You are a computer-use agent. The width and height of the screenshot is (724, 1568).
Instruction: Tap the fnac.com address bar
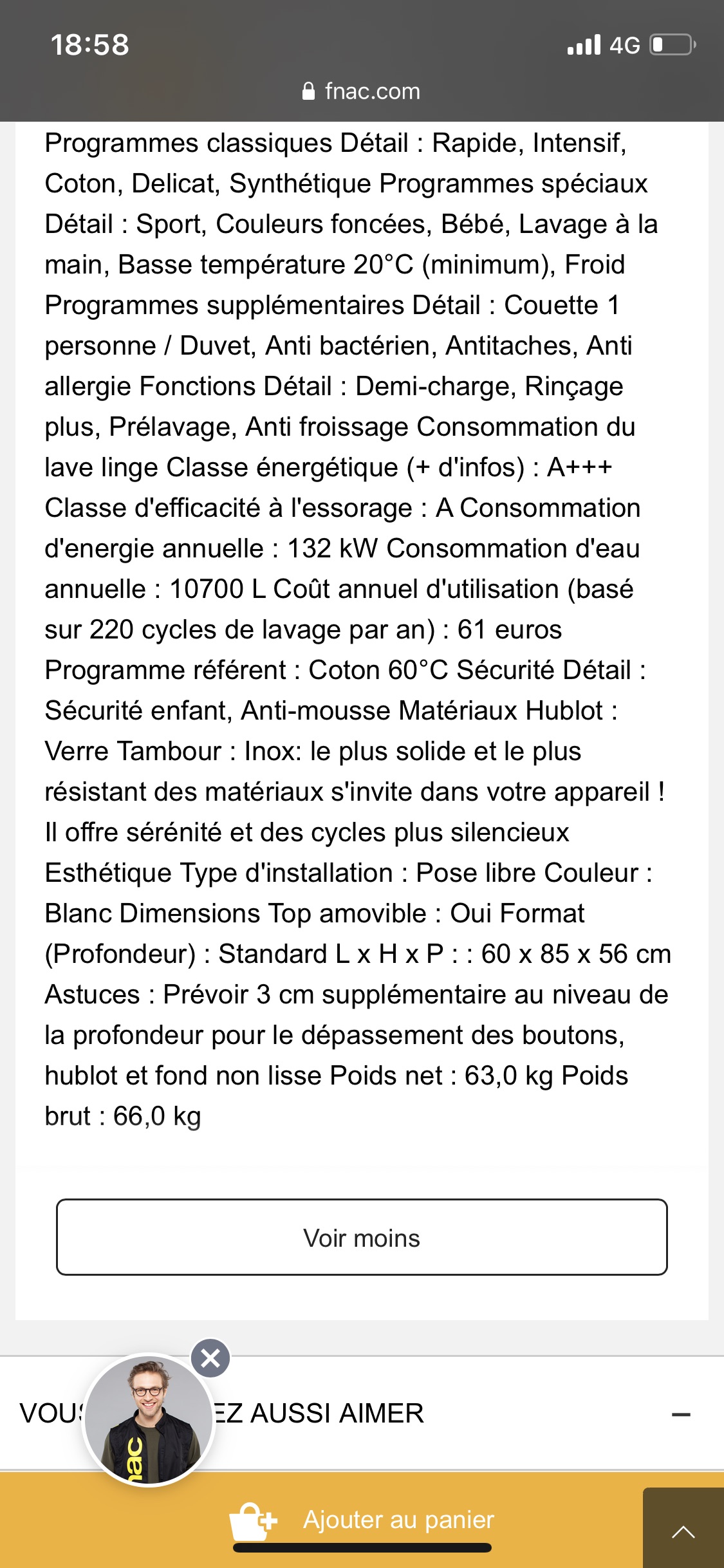click(362, 91)
